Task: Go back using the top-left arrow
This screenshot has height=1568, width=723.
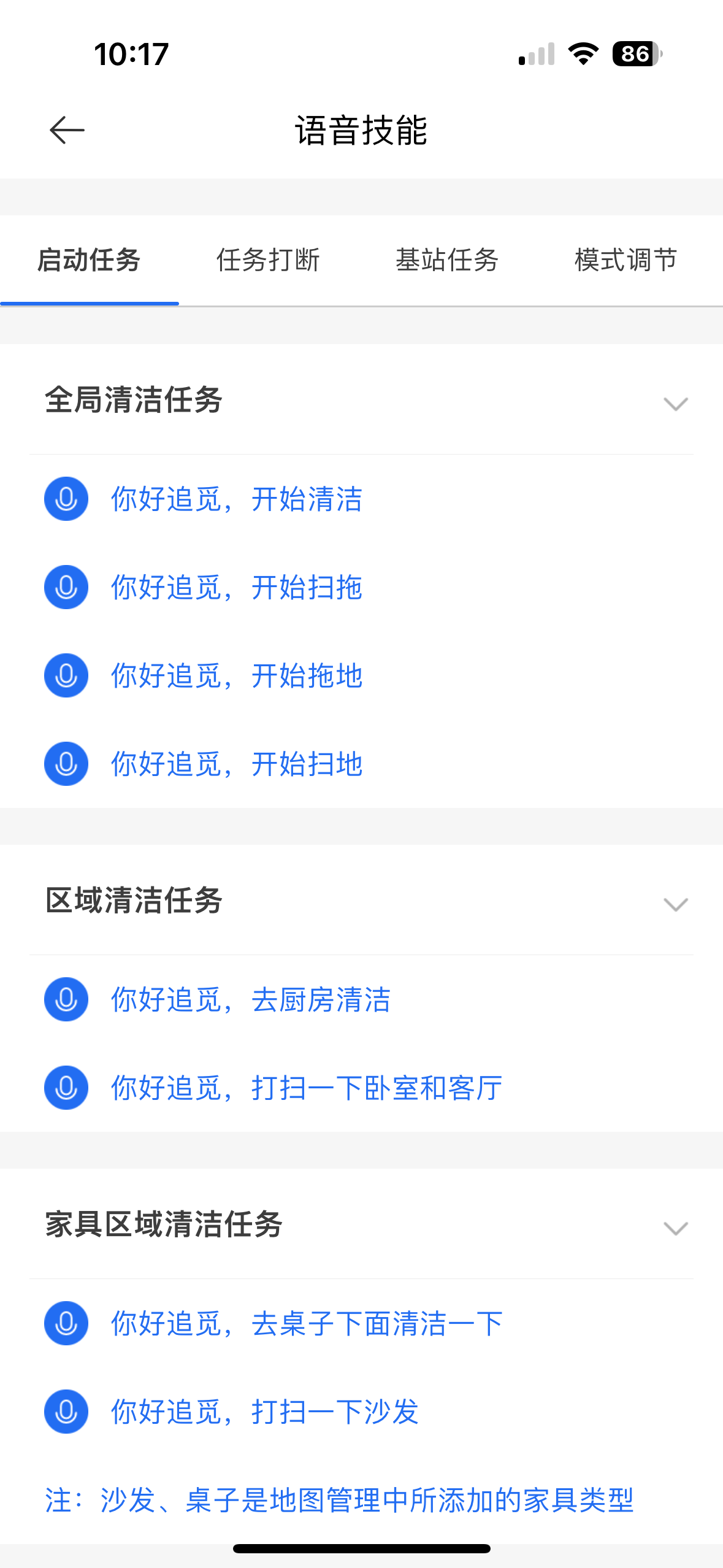Action: 67,130
